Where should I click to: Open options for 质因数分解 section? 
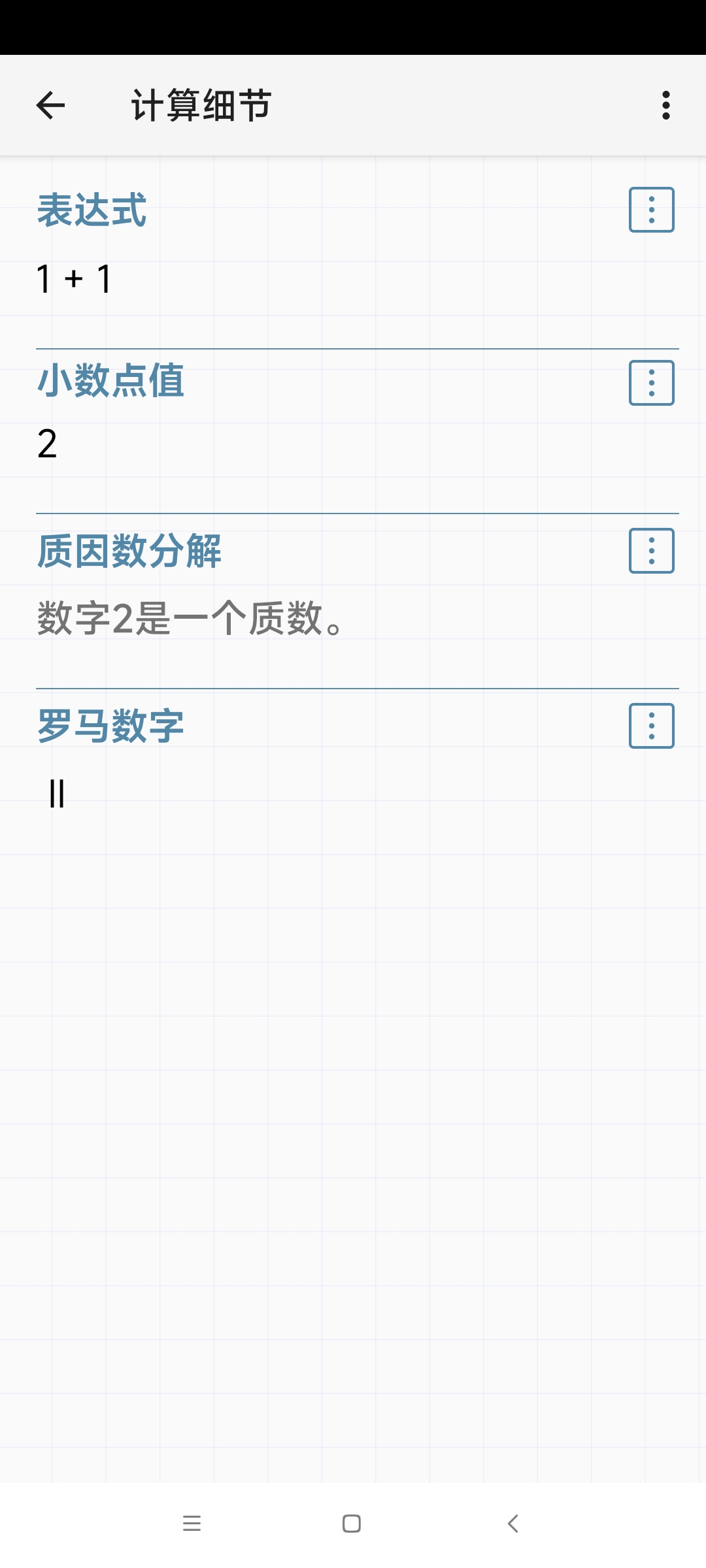(x=651, y=551)
